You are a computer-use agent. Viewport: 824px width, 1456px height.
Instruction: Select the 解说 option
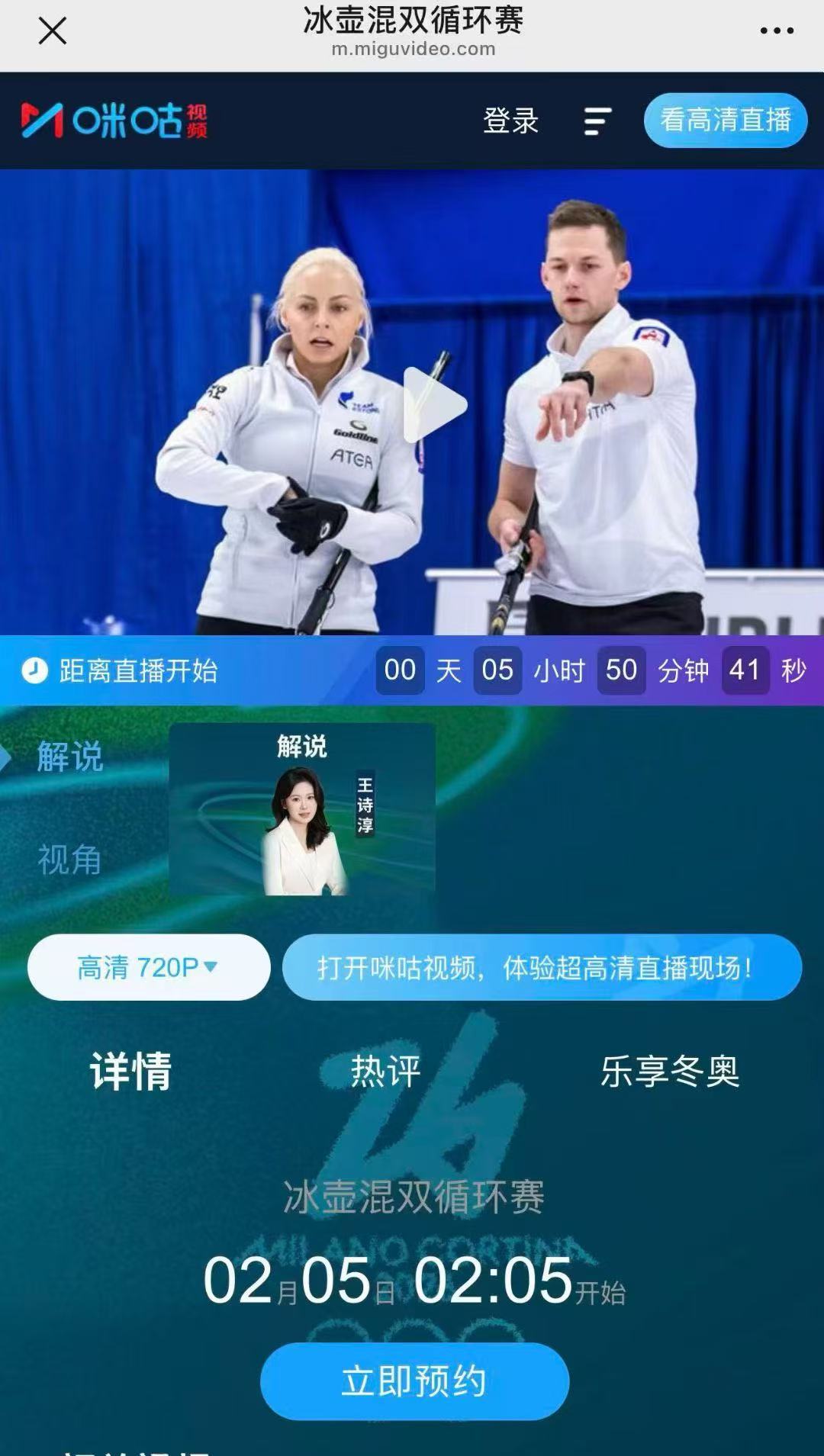coord(69,757)
